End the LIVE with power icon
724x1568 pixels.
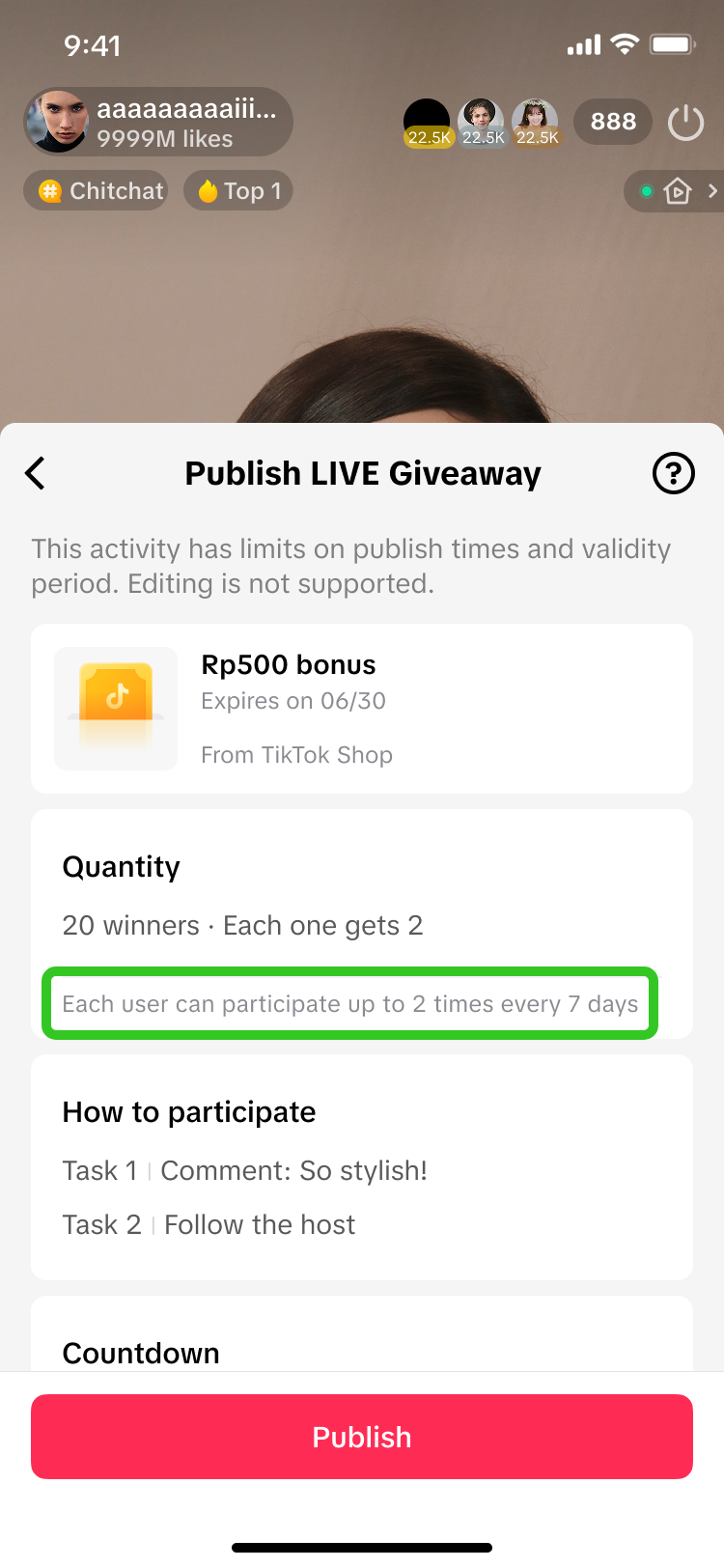pyautogui.click(x=685, y=123)
